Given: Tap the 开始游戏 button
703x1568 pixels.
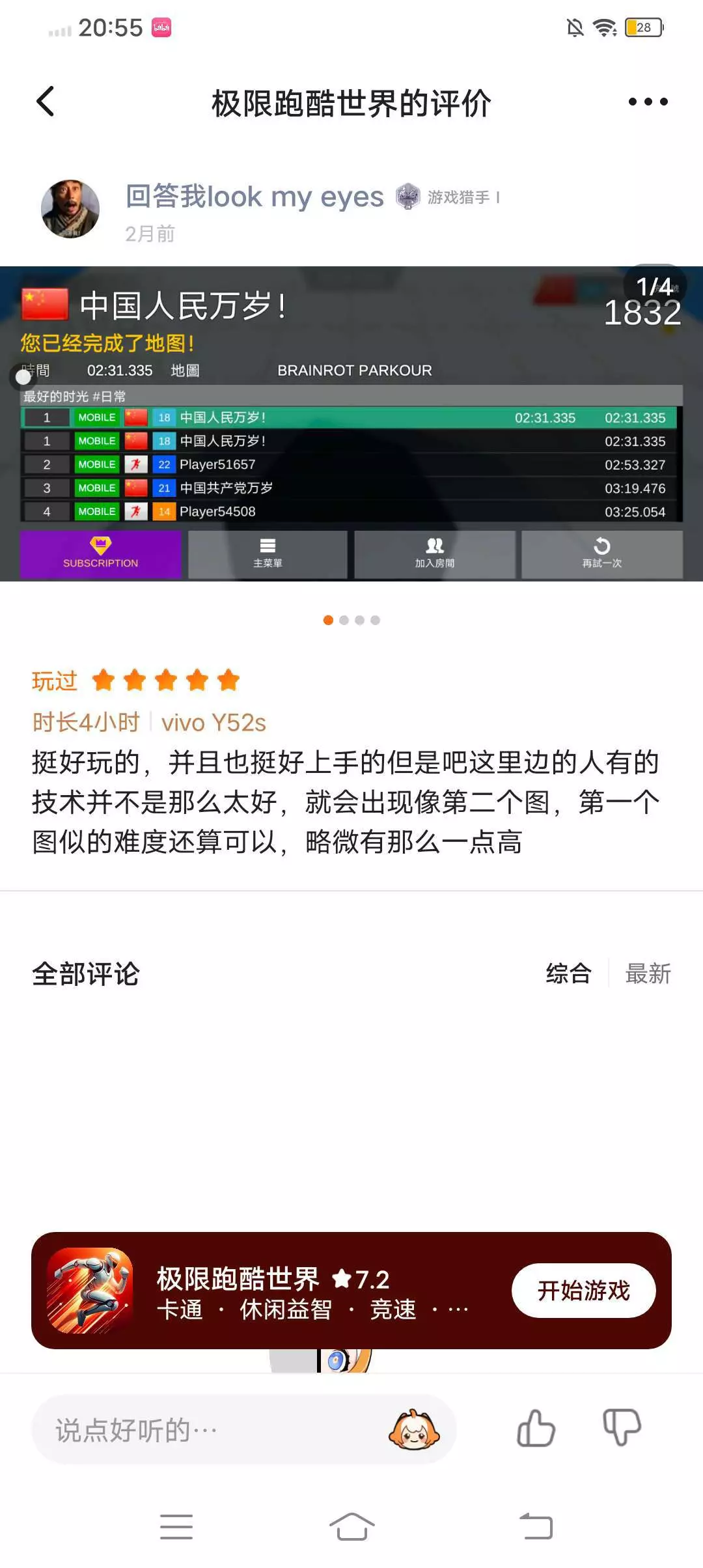Looking at the screenshot, I should [584, 1290].
